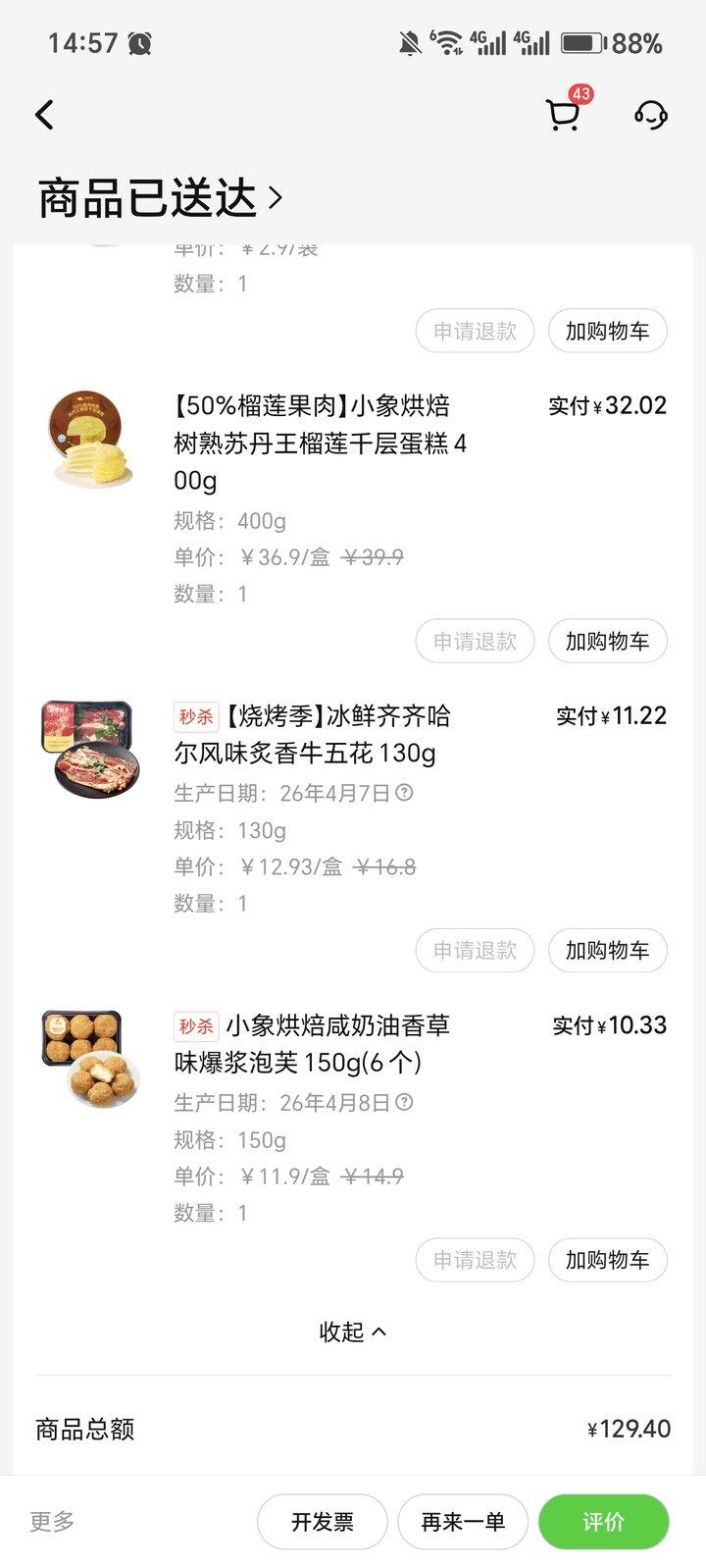Add the durian cake to cart again
This screenshot has height=1568, width=706.
[607, 641]
